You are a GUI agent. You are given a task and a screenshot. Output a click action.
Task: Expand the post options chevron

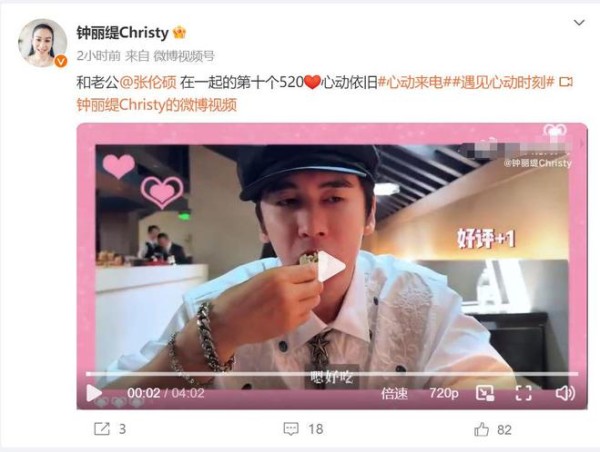[578, 22]
